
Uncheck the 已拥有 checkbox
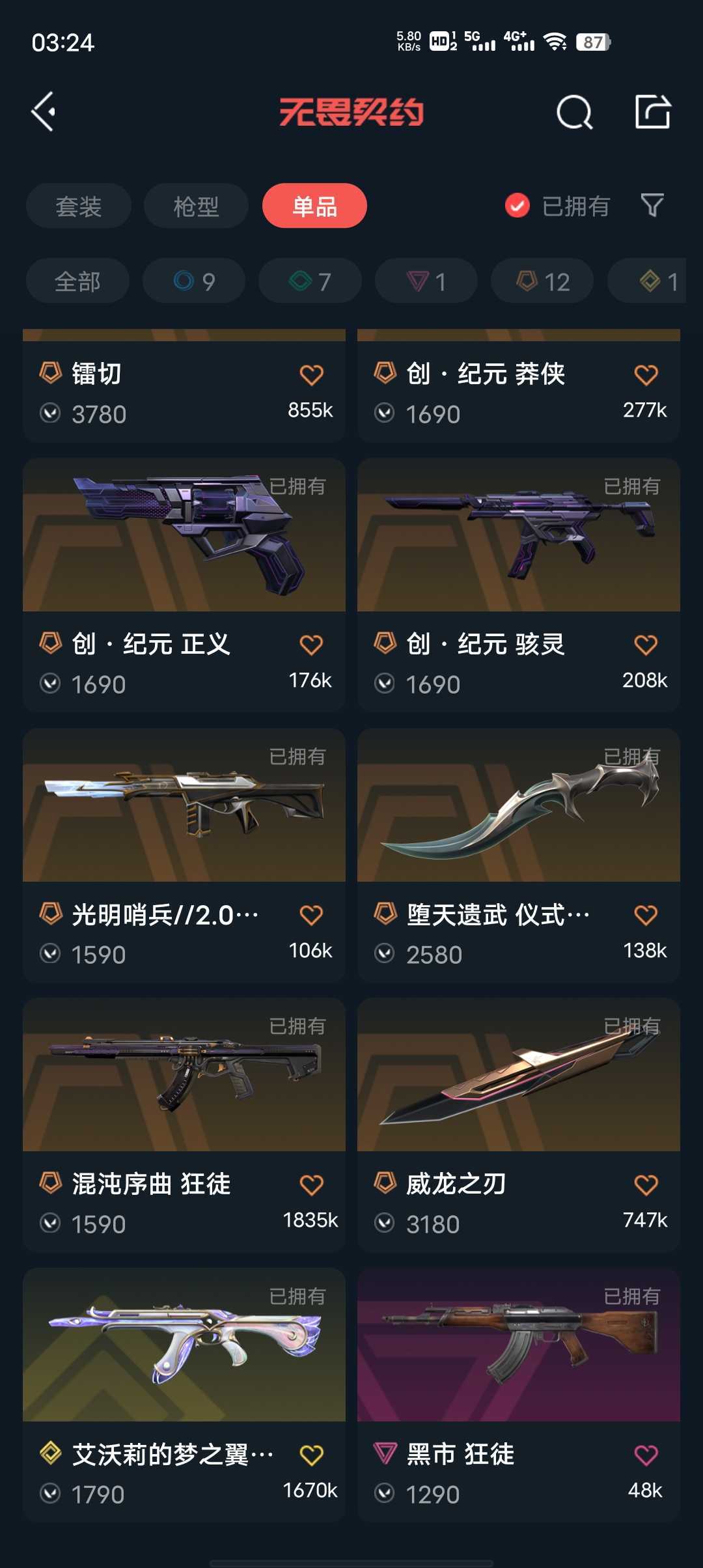(517, 206)
